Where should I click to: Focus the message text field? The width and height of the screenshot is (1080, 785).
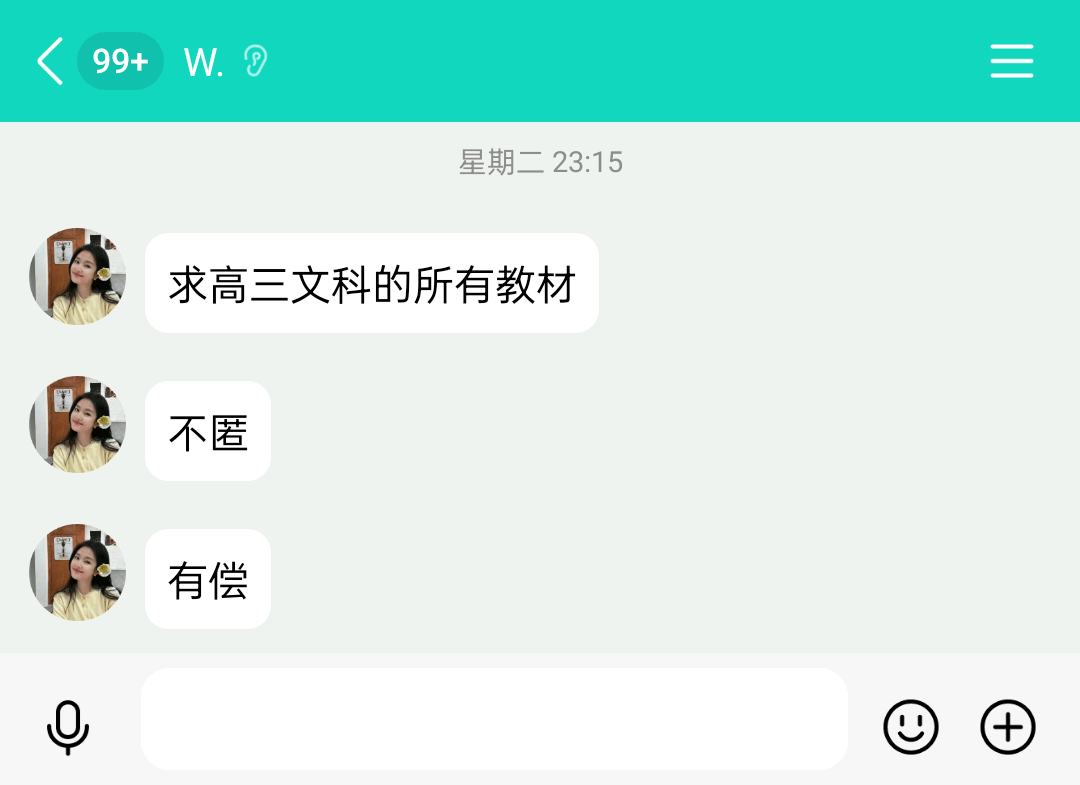(x=494, y=719)
